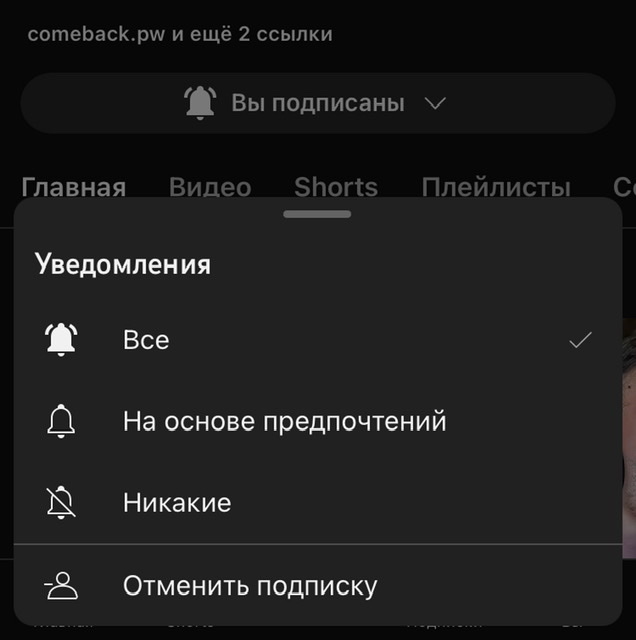Image resolution: width=636 pixels, height=640 pixels.
Task: Tap 'Отменить подписку' to unsubscribe
Action: pyautogui.click(x=250, y=586)
